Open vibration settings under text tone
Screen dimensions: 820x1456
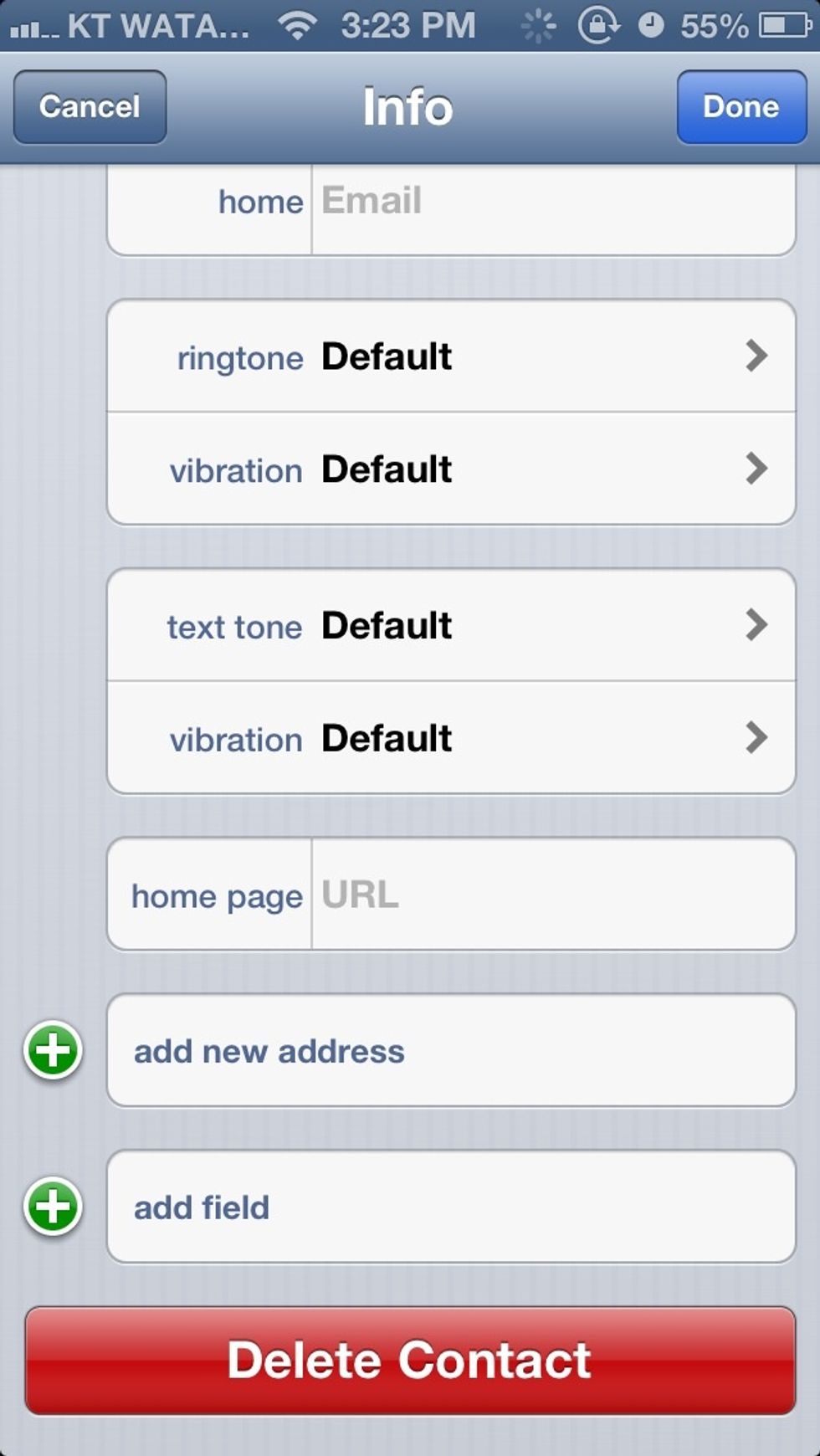[452, 738]
